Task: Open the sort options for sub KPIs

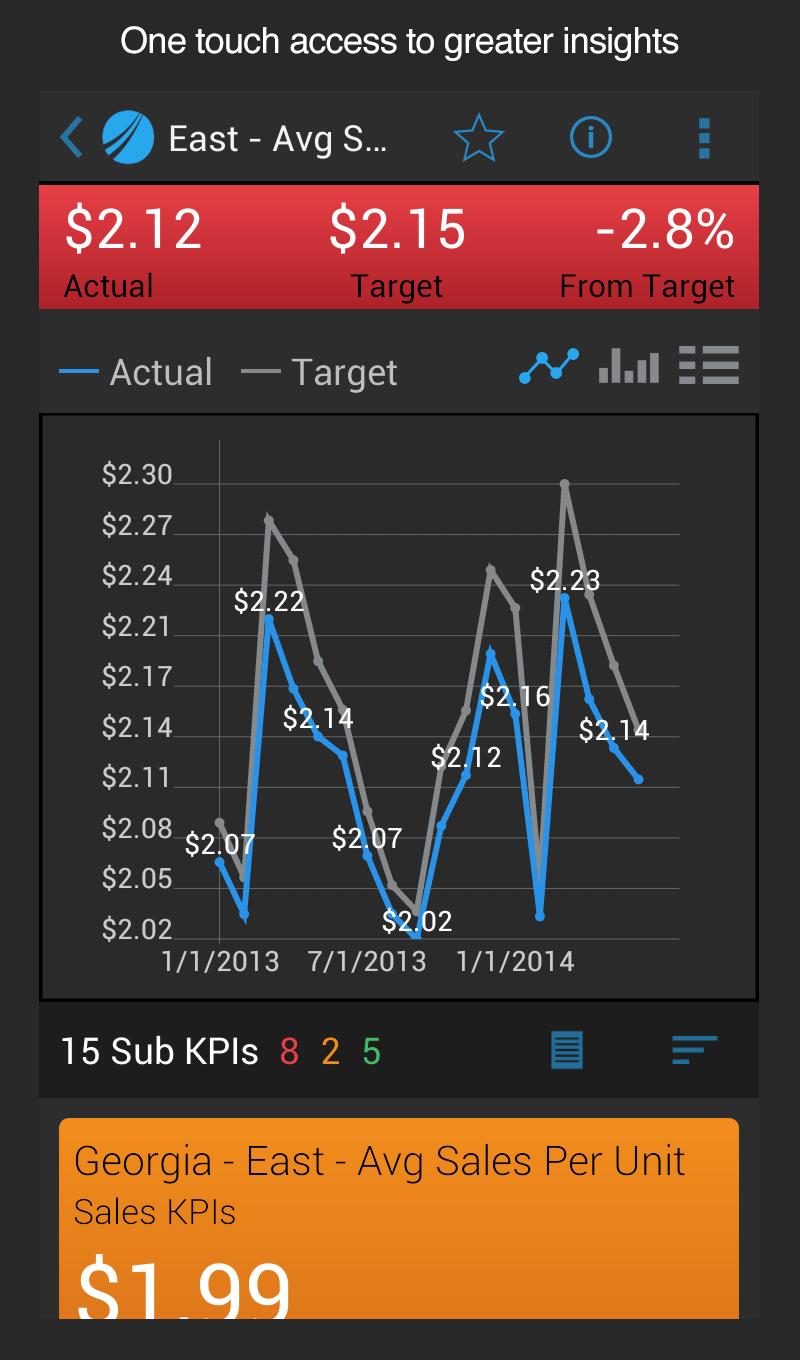Action: (693, 1050)
